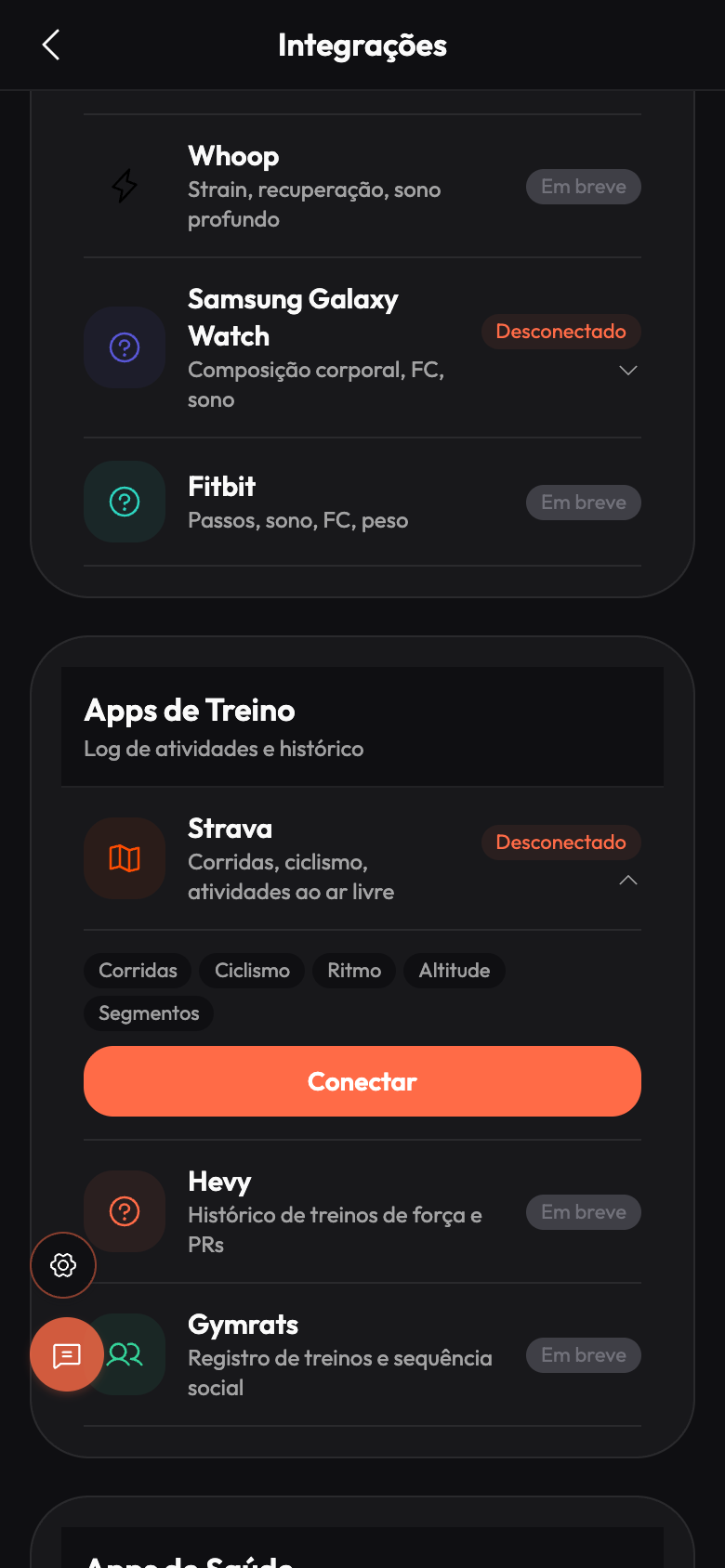Open the floating chat feedback button
725x1568 pixels.
[x=67, y=1354]
